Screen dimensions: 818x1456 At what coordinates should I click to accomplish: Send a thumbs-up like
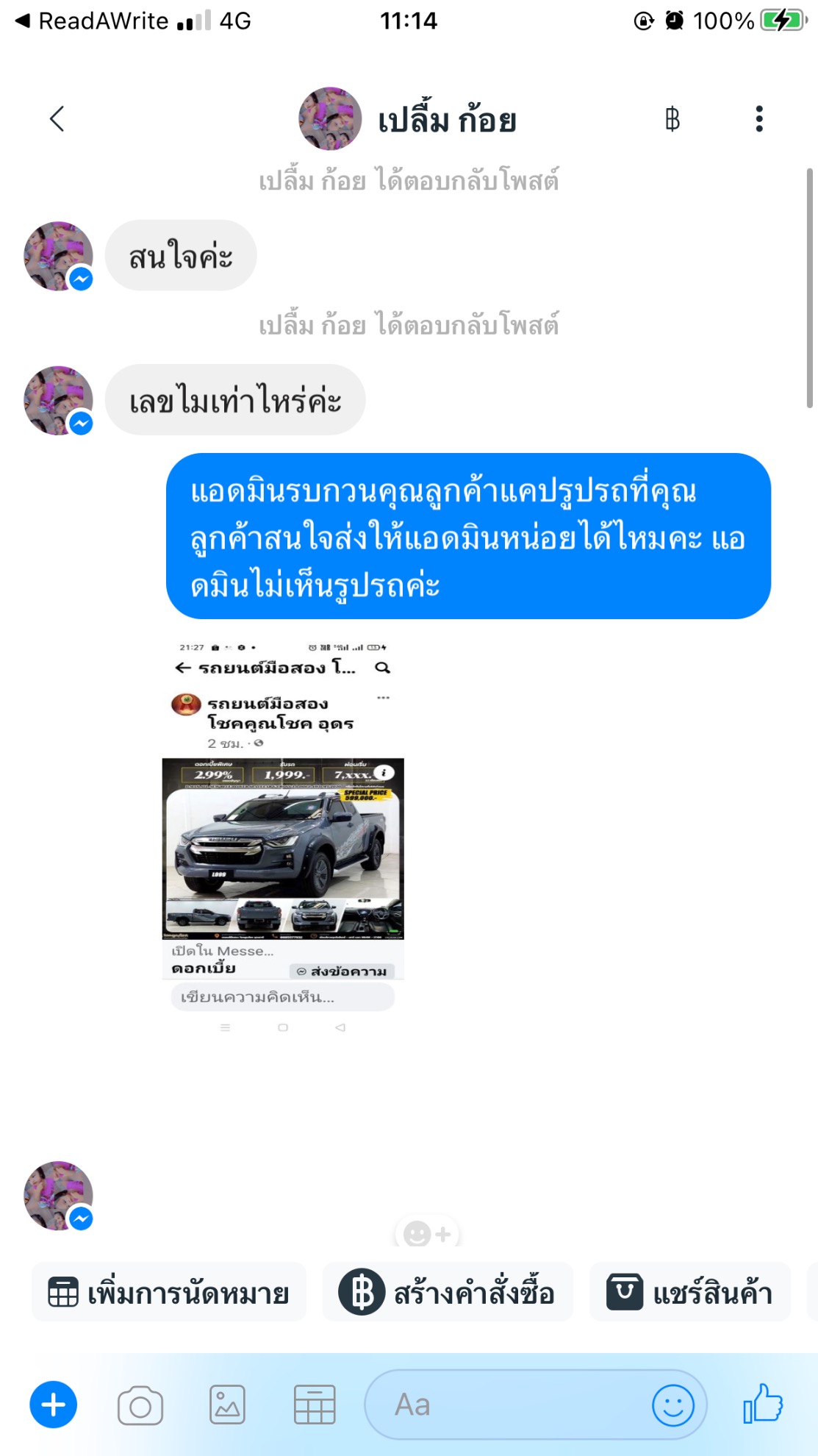763,1404
